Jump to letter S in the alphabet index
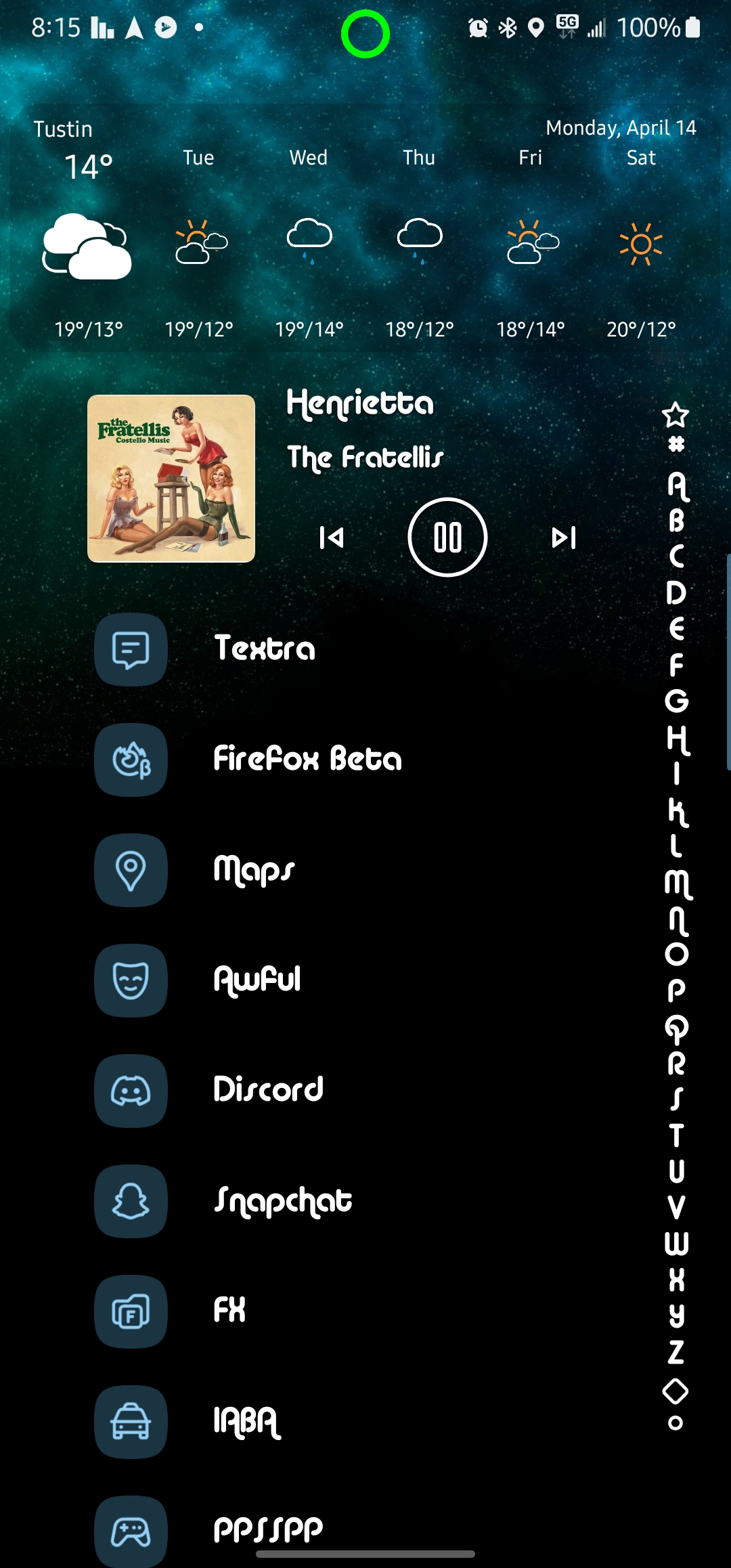 (676, 1099)
